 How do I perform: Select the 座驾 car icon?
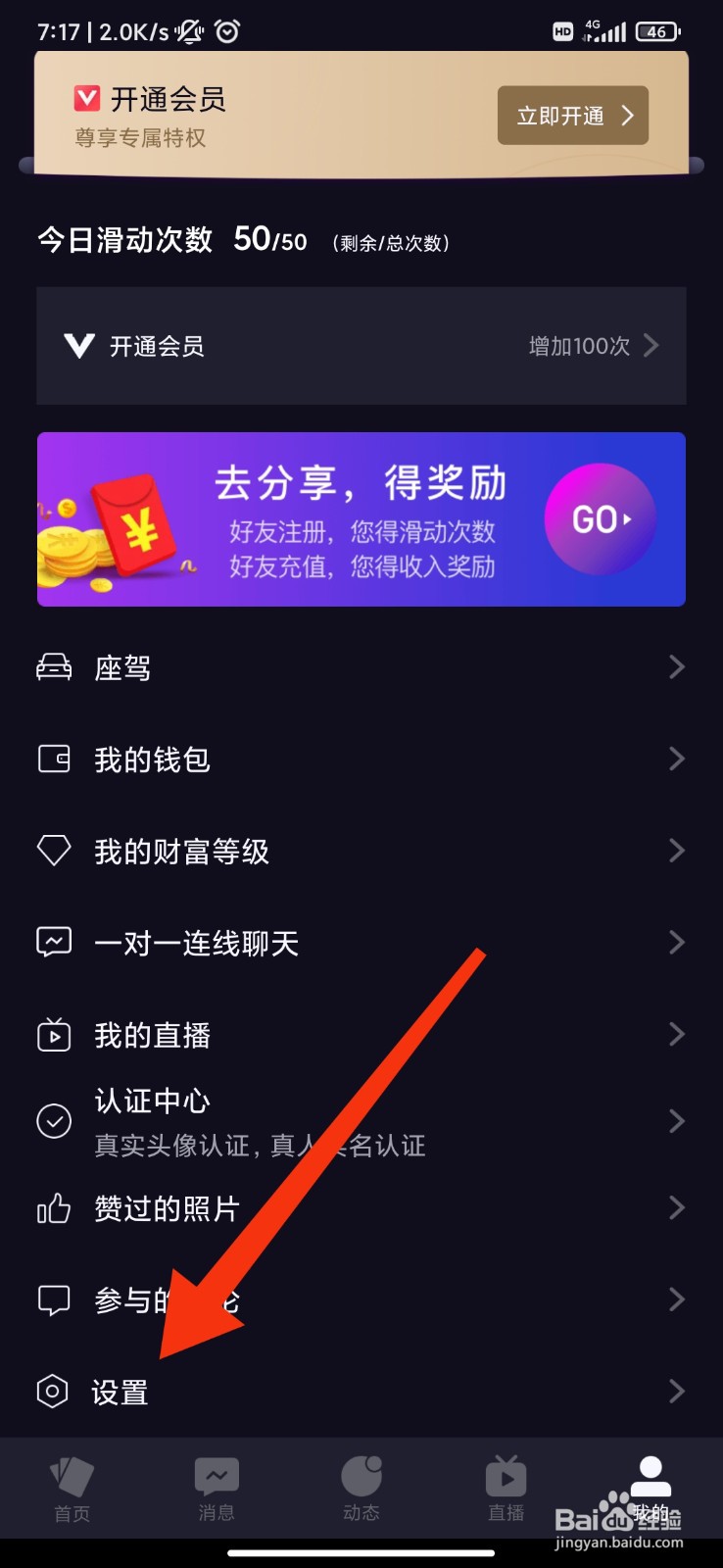click(x=54, y=666)
